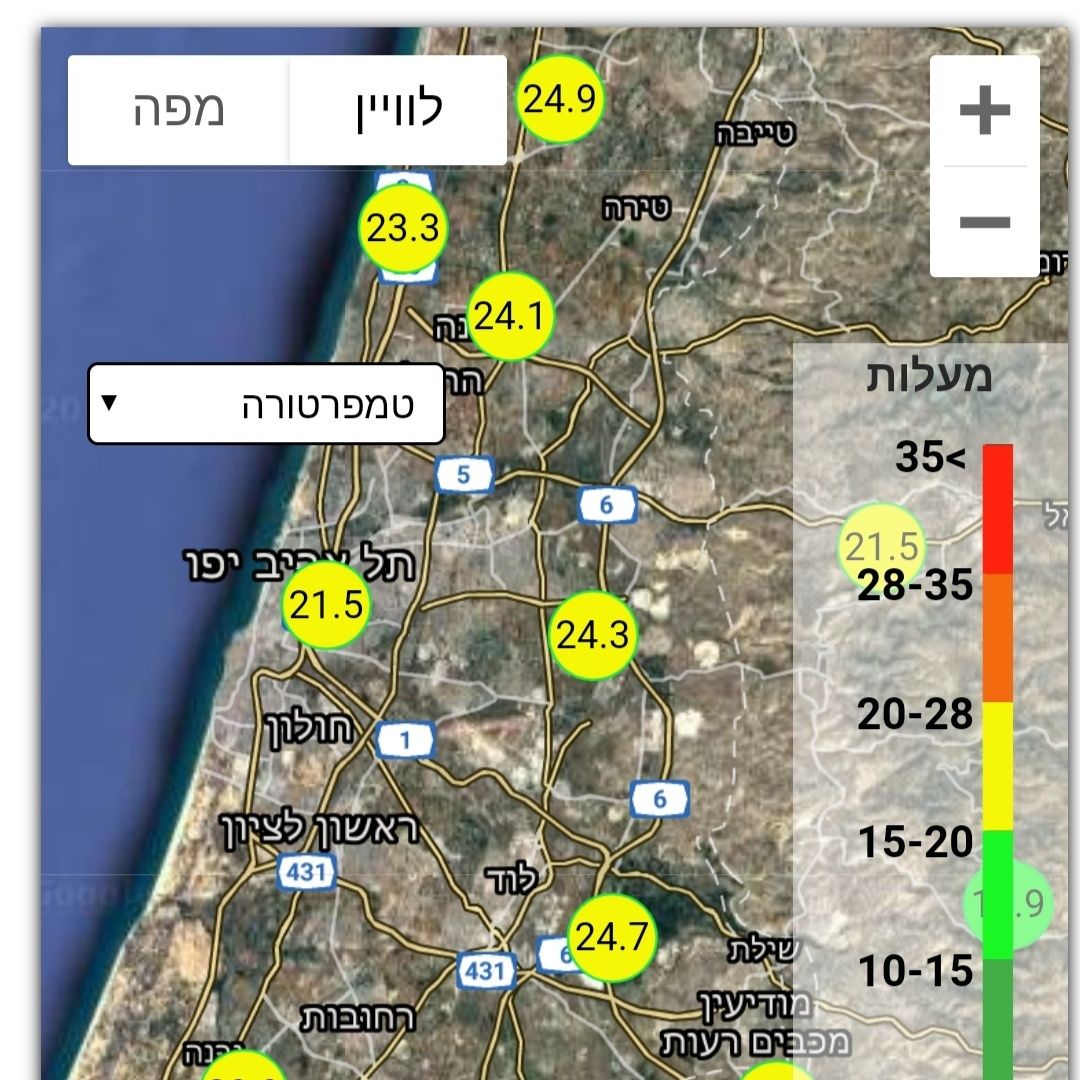Switch to the מפה map view
Viewport: 1080px width, 1080px height.
pos(179,109)
